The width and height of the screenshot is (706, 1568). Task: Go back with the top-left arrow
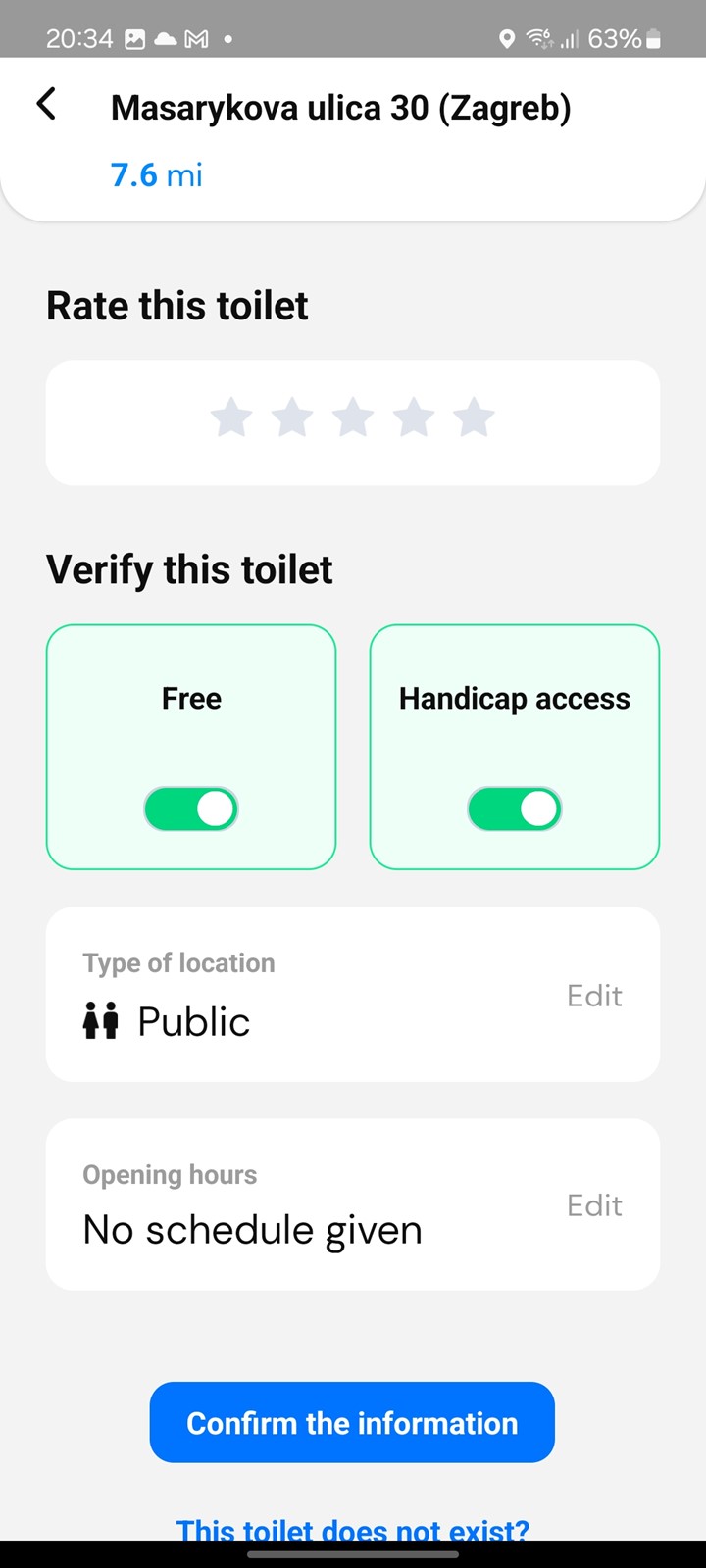pos(46,104)
